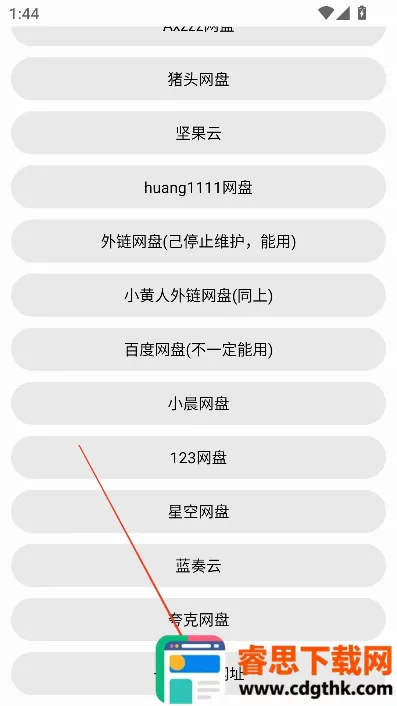Open 小黄人外链网盘(同上)

(x=198, y=295)
